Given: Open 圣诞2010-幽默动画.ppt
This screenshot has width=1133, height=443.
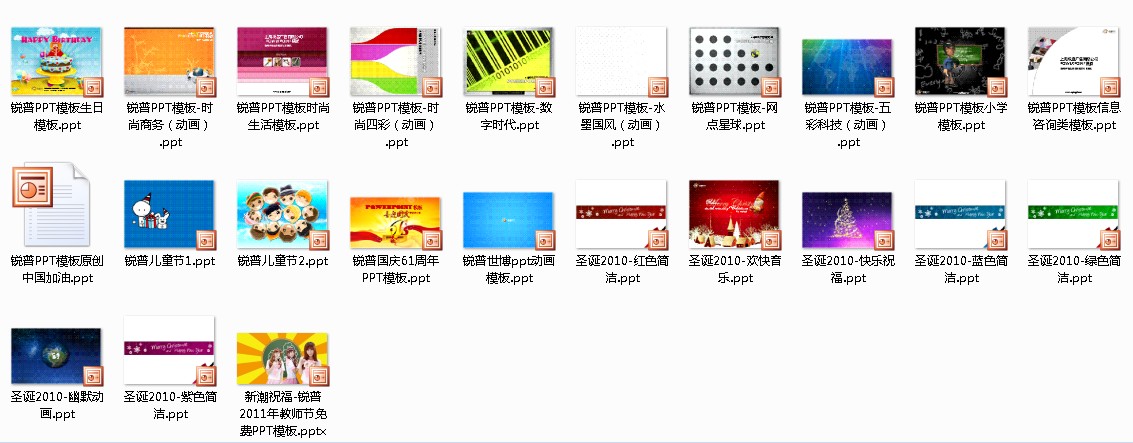Looking at the screenshot, I should [x=56, y=356].
